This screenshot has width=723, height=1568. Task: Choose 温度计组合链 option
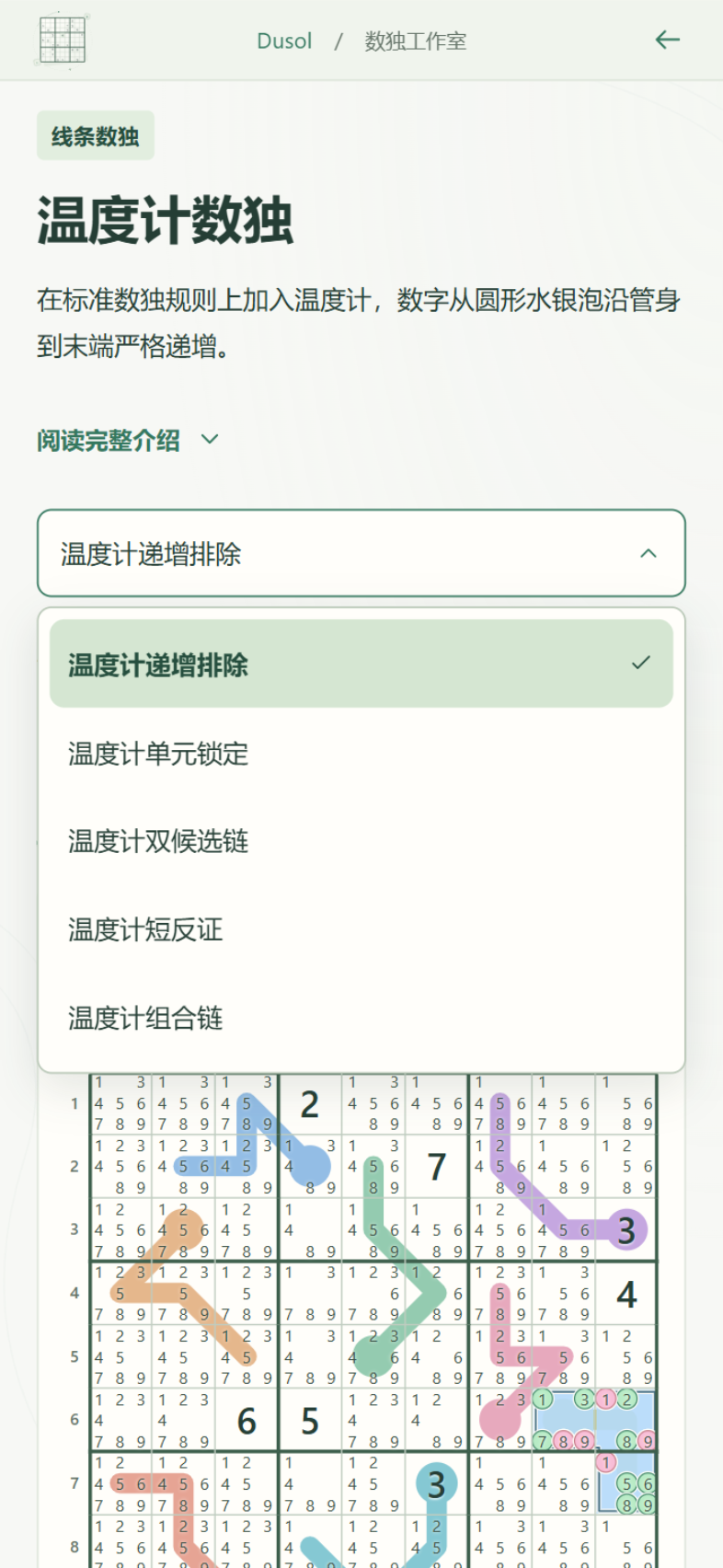pyautogui.click(x=361, y=1018)
